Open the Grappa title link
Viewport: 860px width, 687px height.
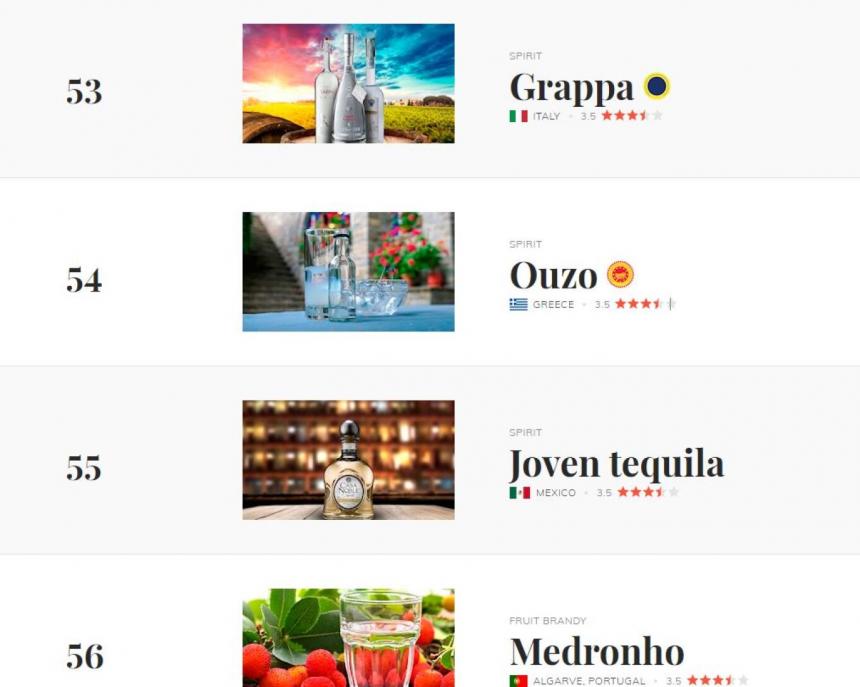click(x=571, y=87)
